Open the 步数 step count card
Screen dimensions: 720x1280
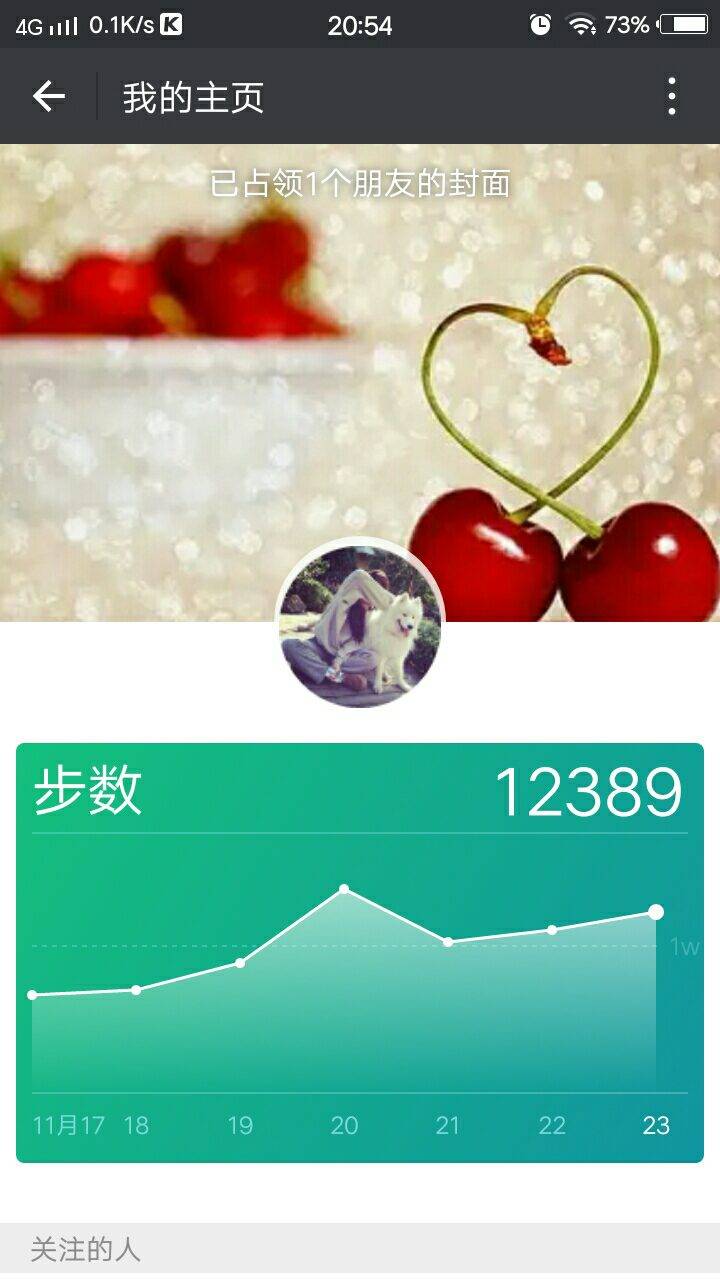tap(360, 790)
